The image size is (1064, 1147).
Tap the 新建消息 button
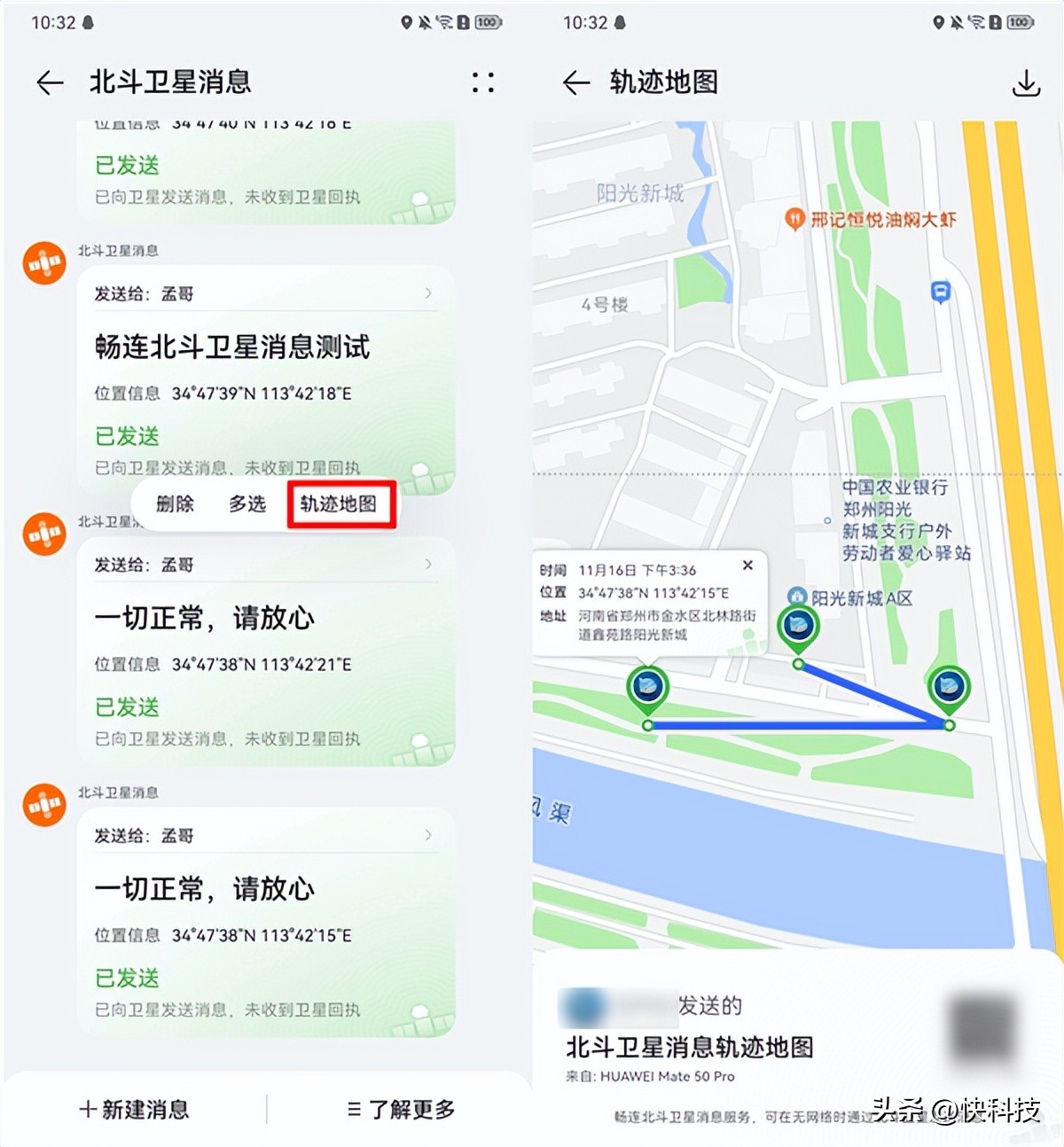click(x=133, y=1109)
